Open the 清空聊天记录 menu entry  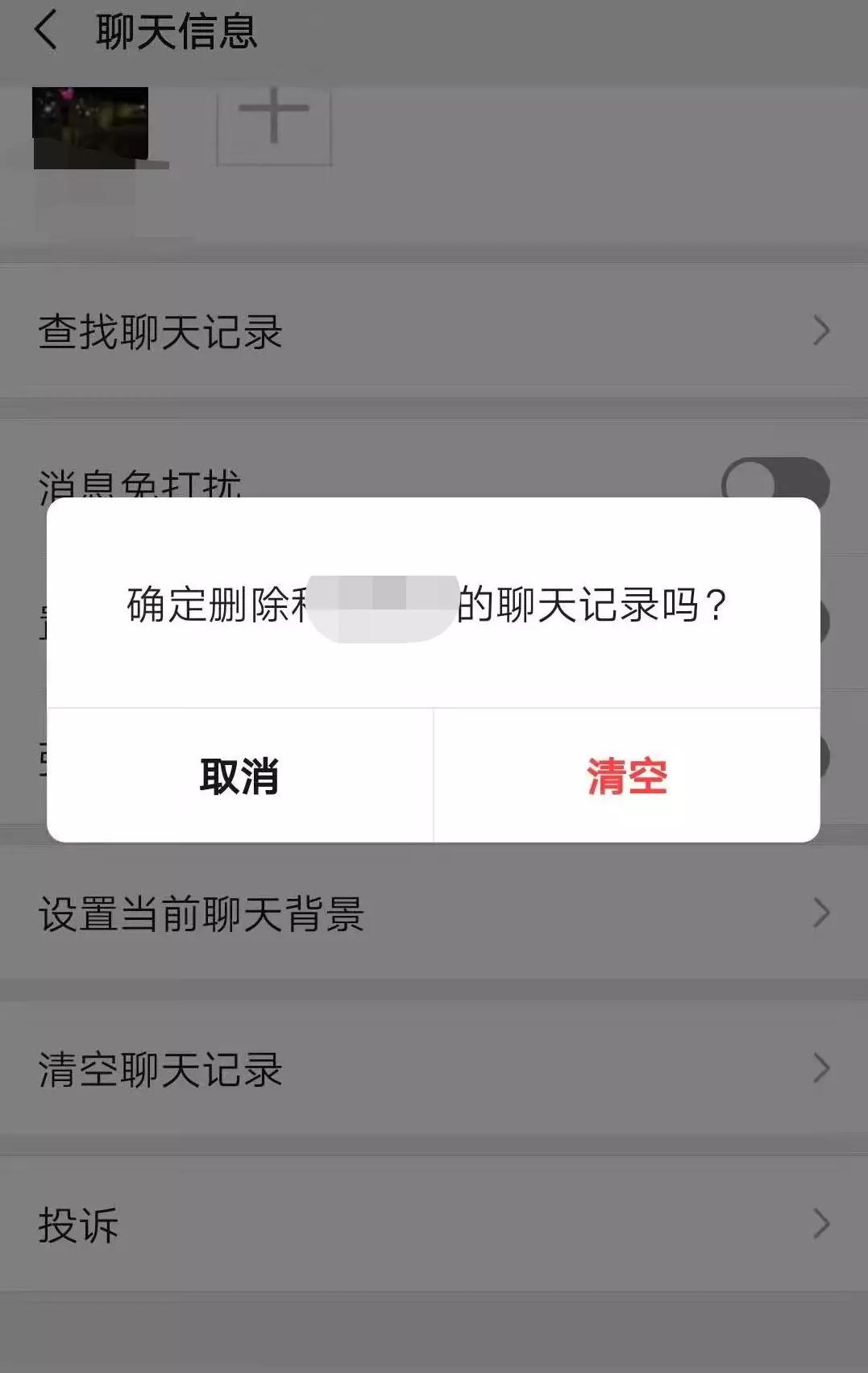[x=161, y=1069]
